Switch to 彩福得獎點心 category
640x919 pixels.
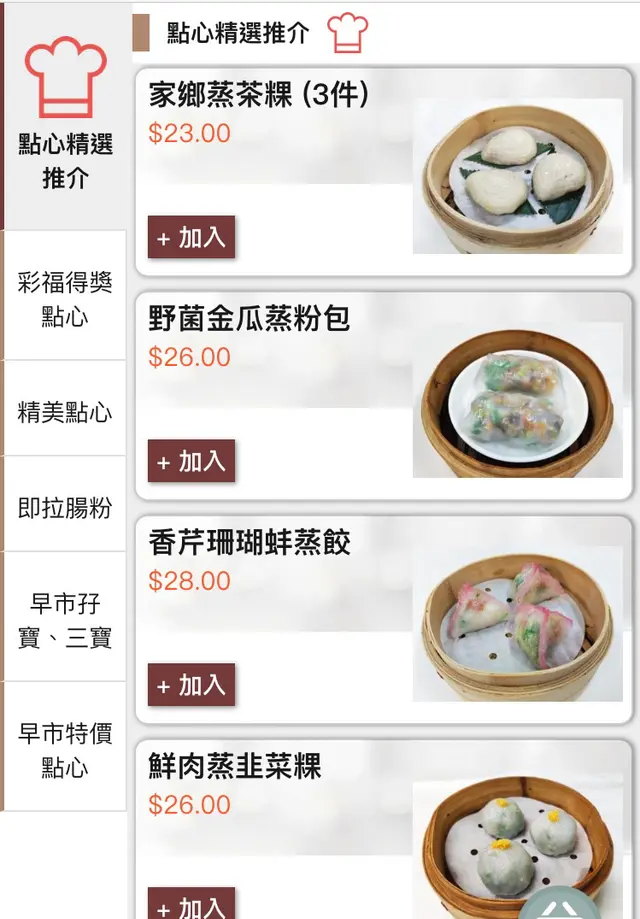tap(65, 298)
